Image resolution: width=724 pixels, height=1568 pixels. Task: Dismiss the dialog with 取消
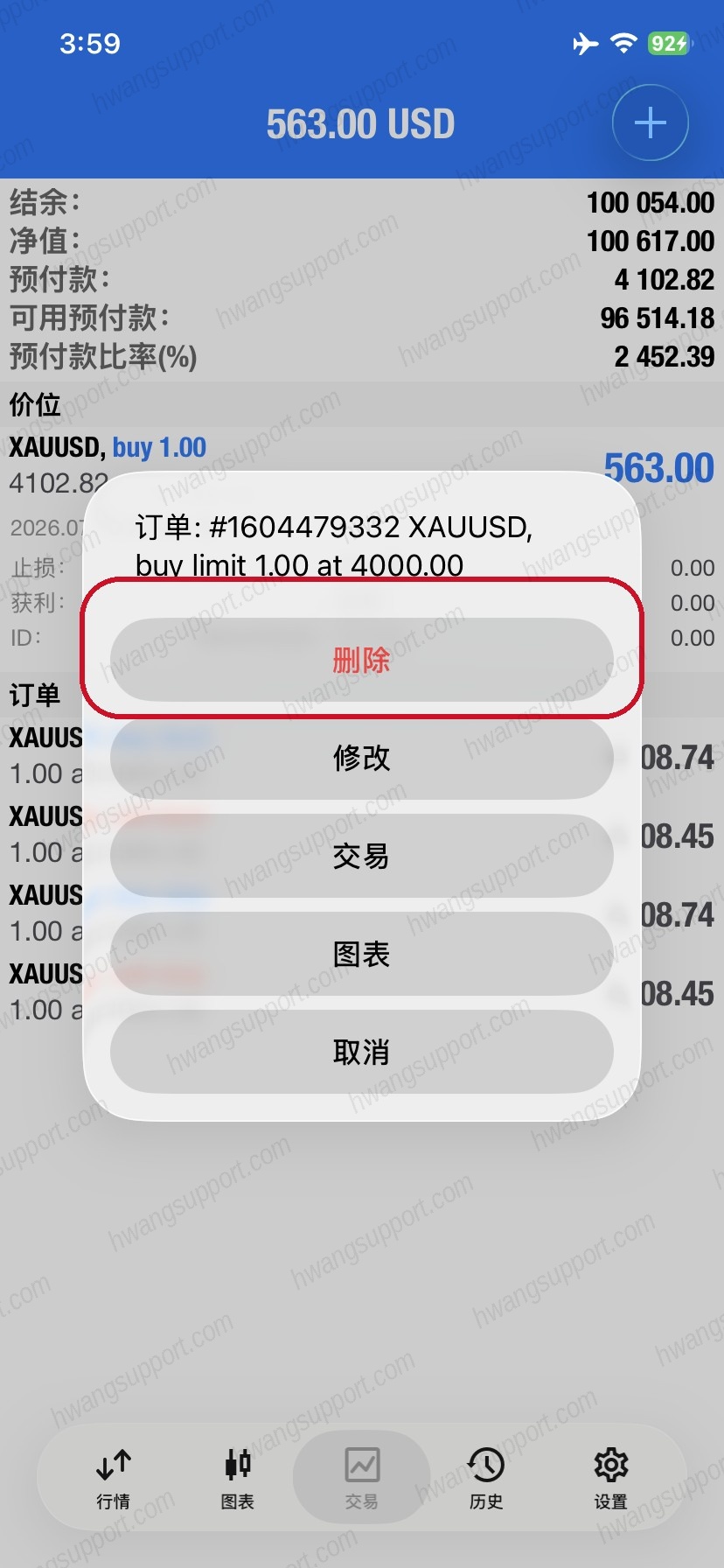[x=361, y=1052]
